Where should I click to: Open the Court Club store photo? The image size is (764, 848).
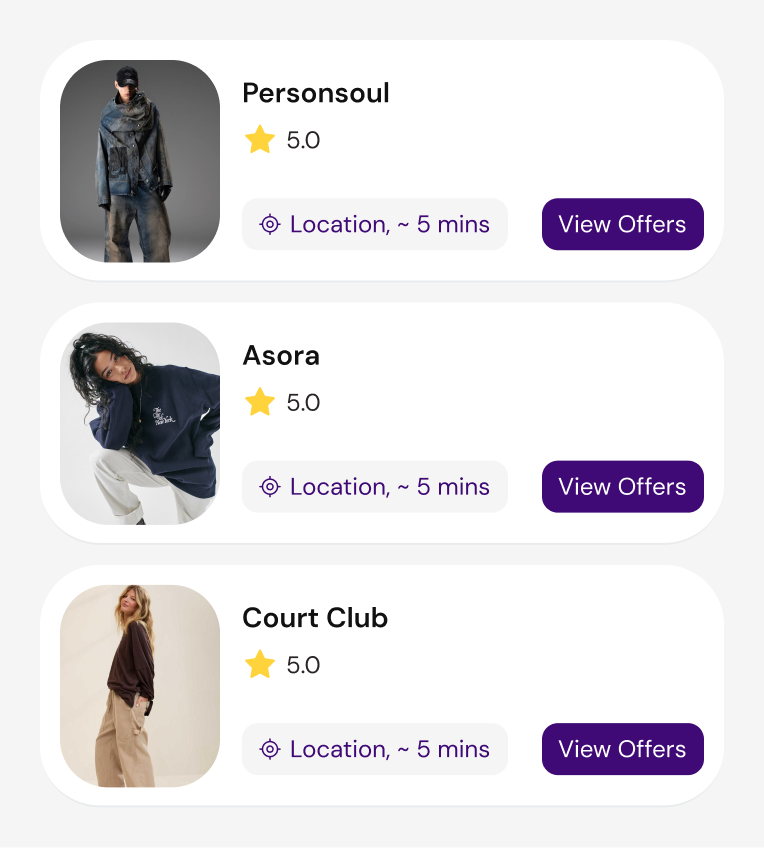click(x=140, y=686)
